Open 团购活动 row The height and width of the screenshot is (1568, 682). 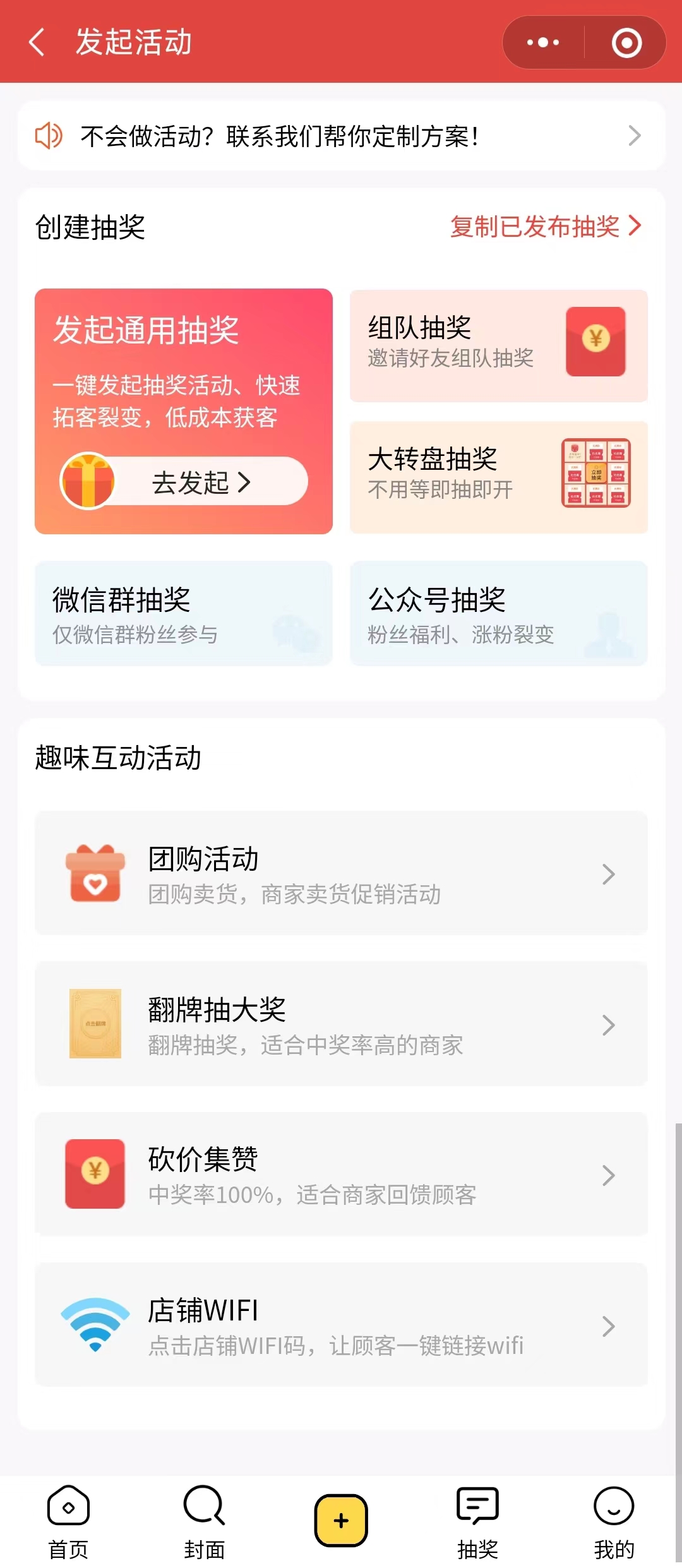[x=341, y=873]
